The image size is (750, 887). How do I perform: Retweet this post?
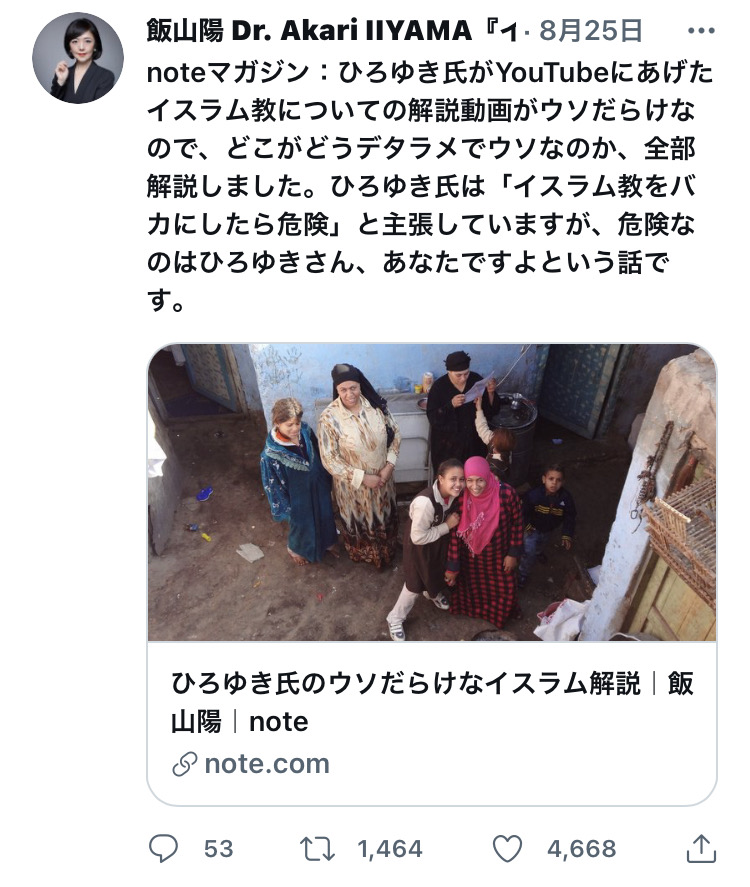click(319, 849)
